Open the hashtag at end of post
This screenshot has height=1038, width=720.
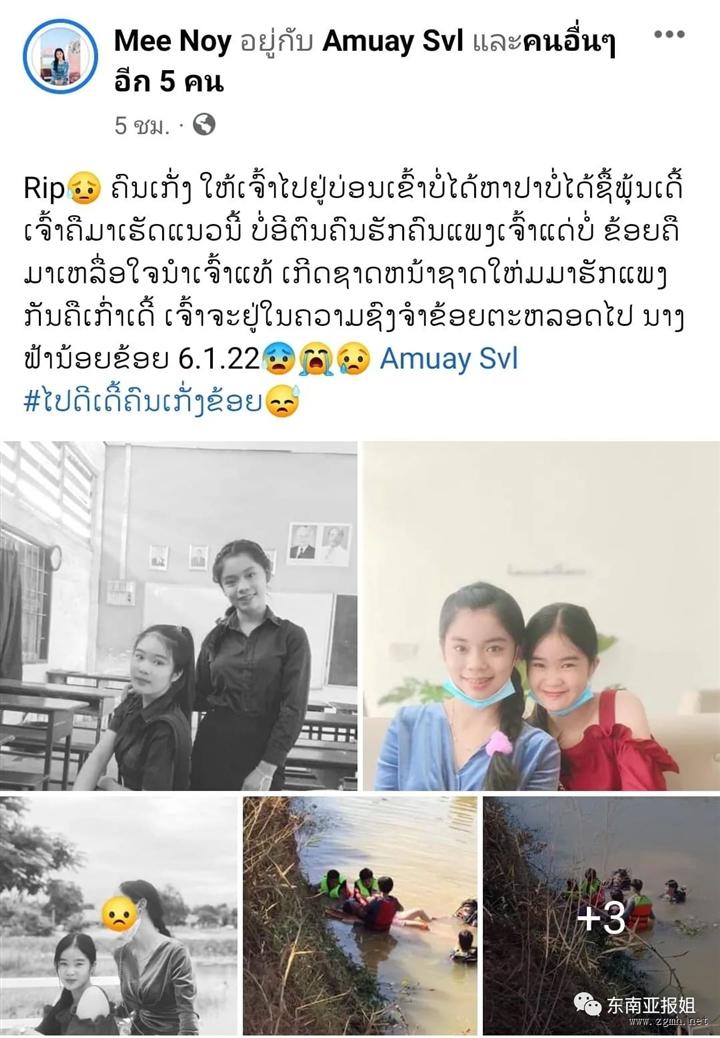142,402
